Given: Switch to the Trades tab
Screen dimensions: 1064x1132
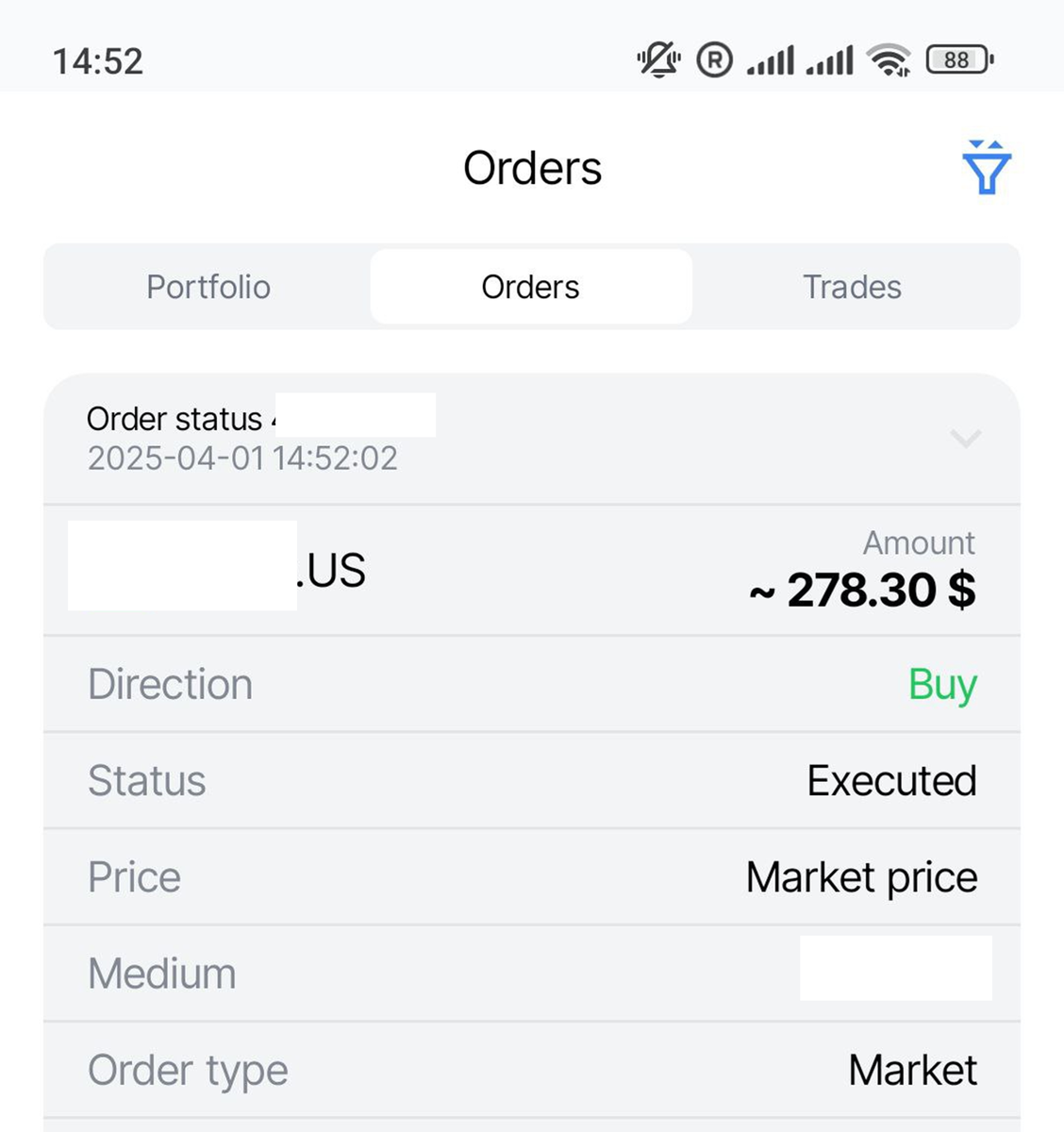Looking at the screenshot, I should coord(852,287).
